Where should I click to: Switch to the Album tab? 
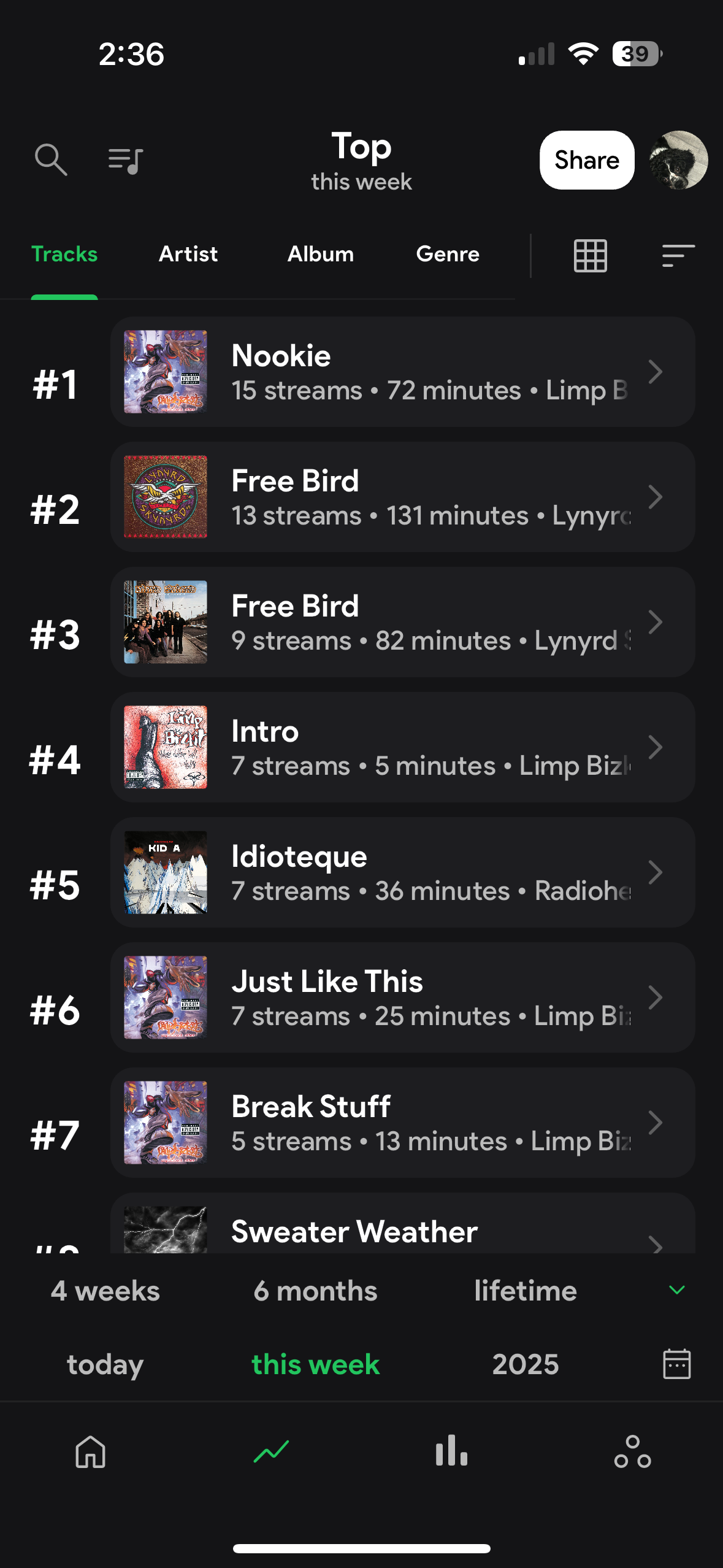click(x=321, y=254)
